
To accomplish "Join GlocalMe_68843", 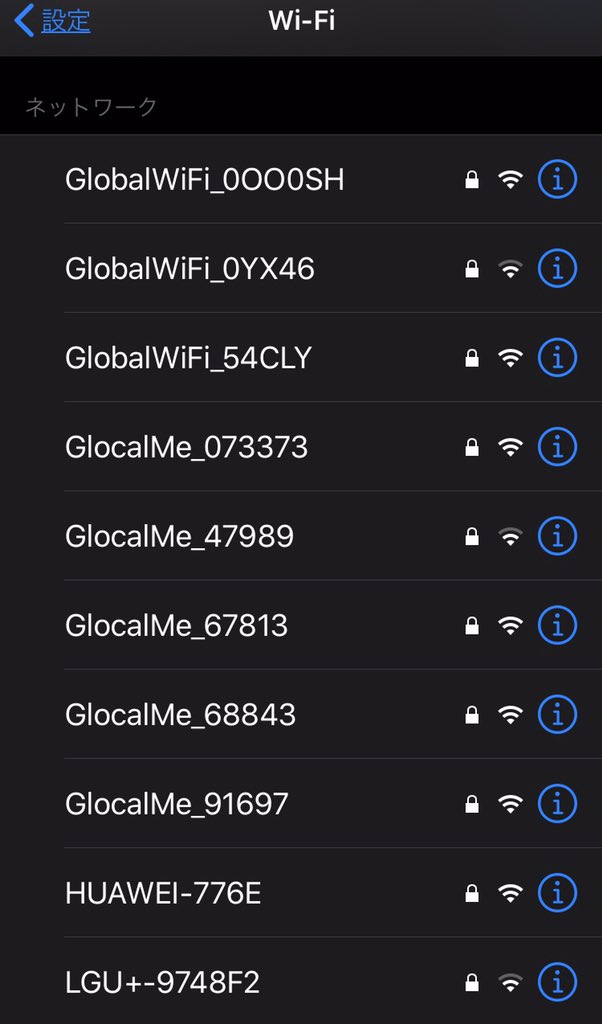I will pyautogui.click(x=301, y=714).
